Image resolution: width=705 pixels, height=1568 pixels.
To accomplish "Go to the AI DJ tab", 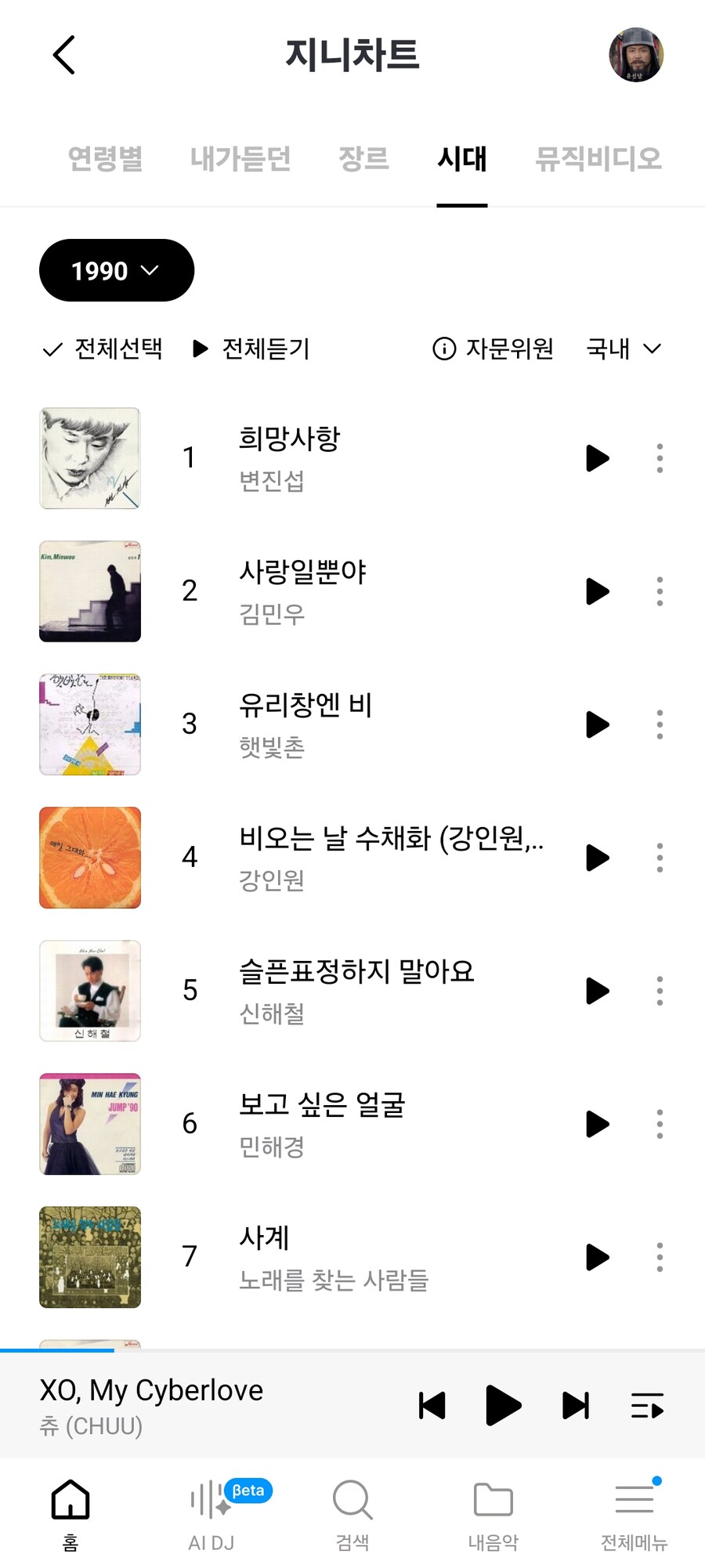I will tap(211, 1515).
